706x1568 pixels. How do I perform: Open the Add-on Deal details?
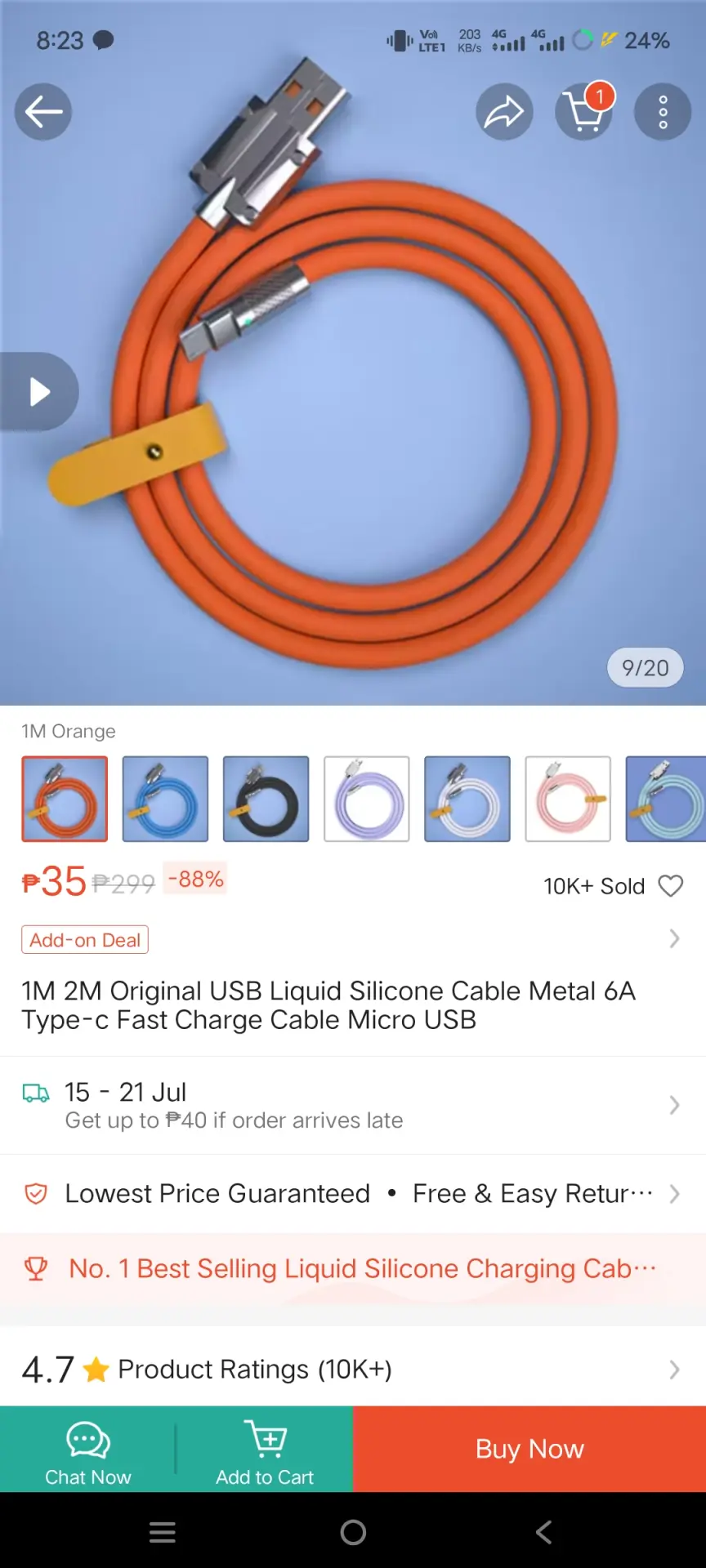pyautogui.click(x=353, y=939)
